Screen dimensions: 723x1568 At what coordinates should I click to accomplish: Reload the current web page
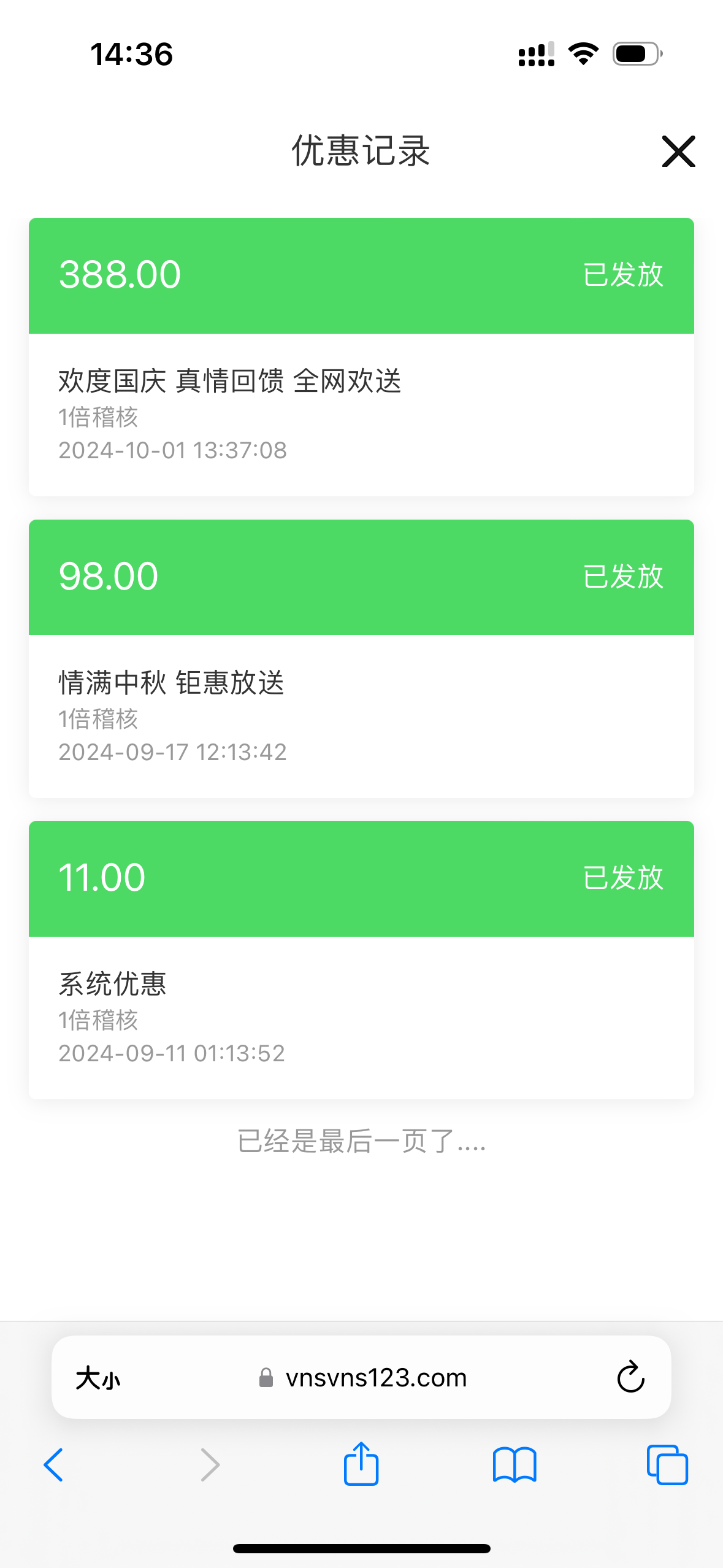pos(630,1378)
